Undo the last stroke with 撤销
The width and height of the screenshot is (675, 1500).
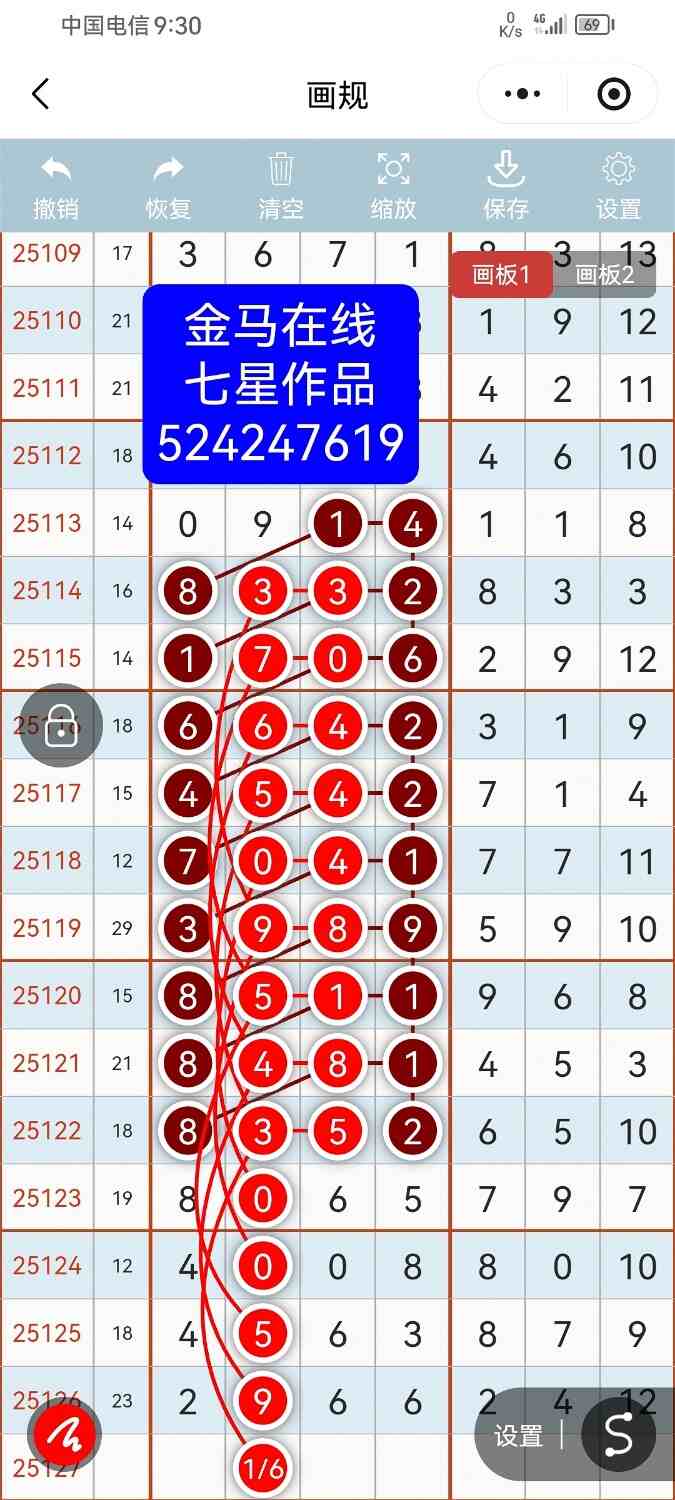56,186
